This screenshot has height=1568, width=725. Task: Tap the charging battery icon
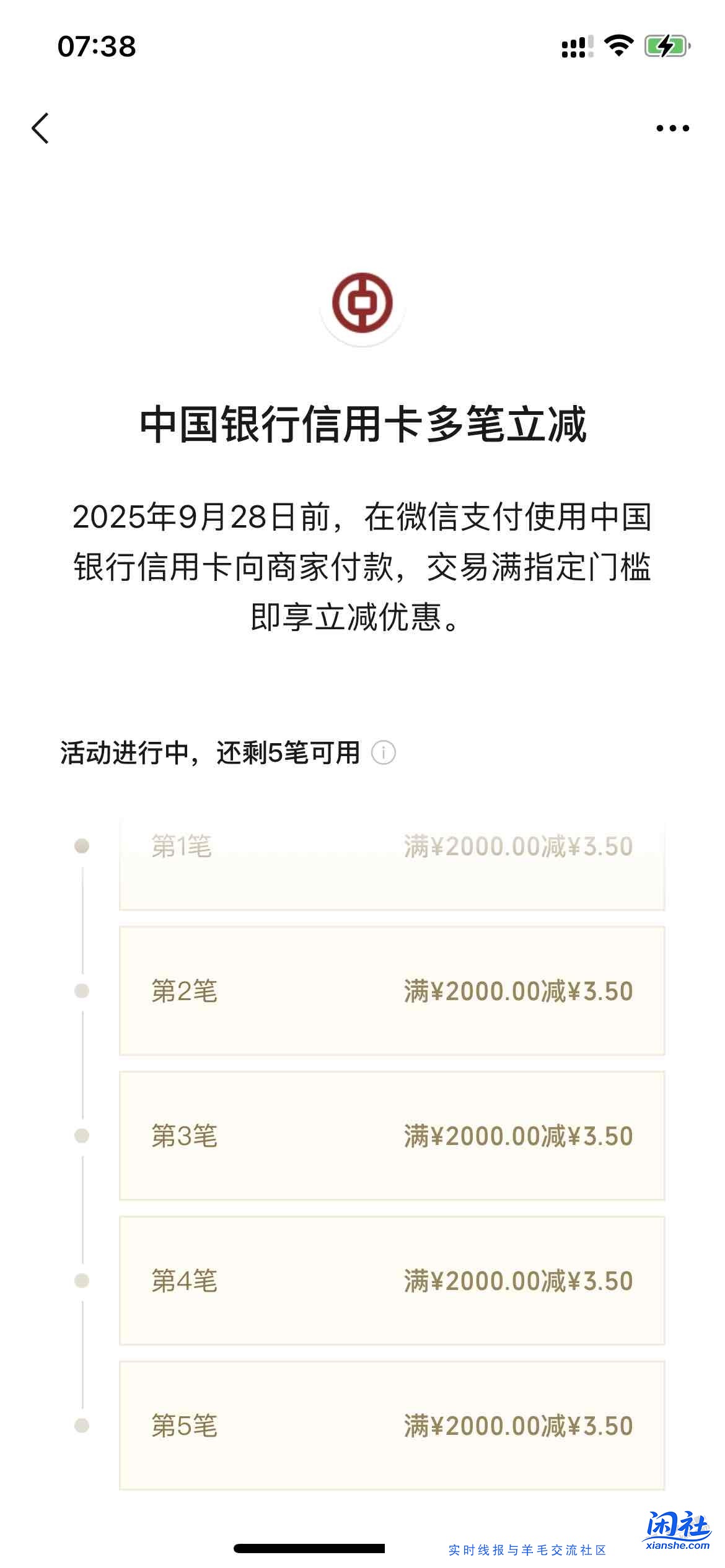(x=667, y=45)
